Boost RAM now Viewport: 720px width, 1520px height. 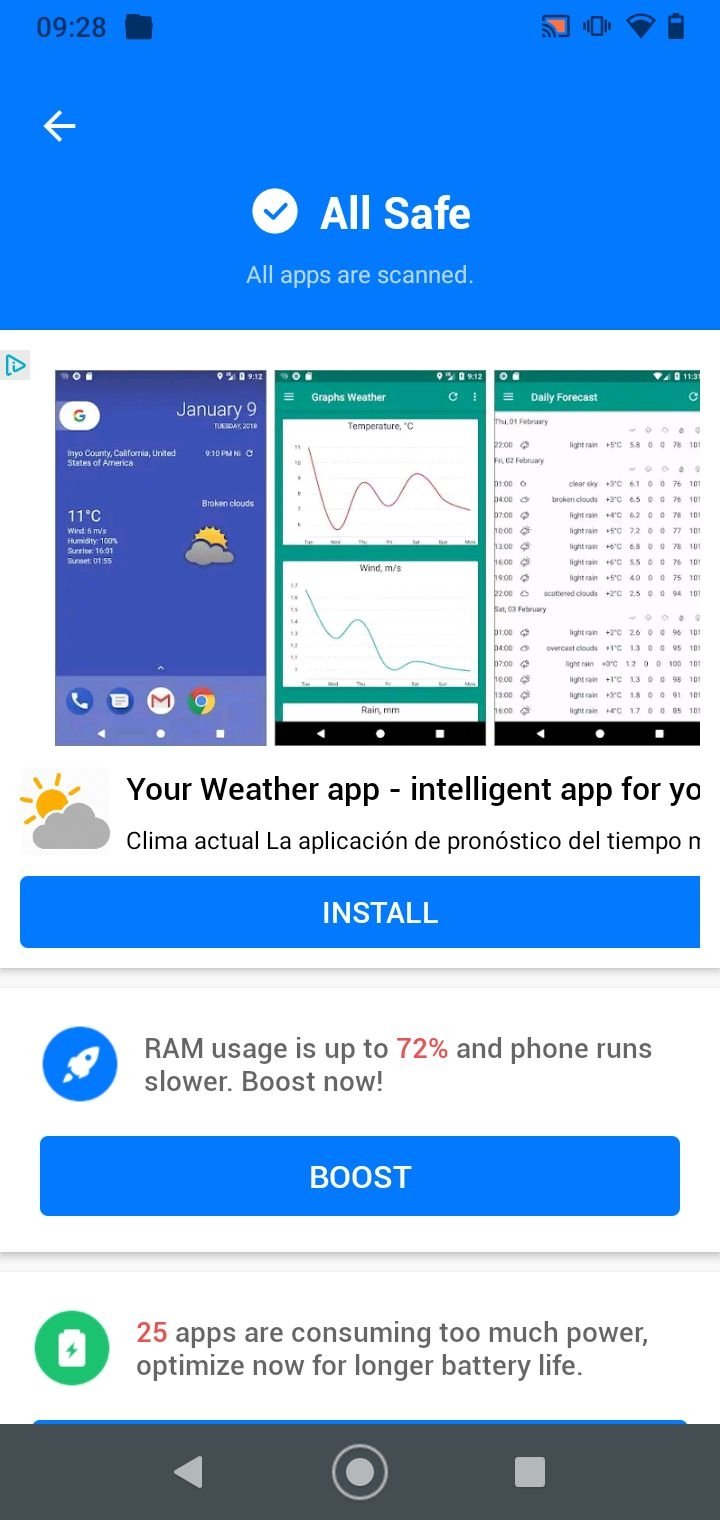click(360, 1176)
